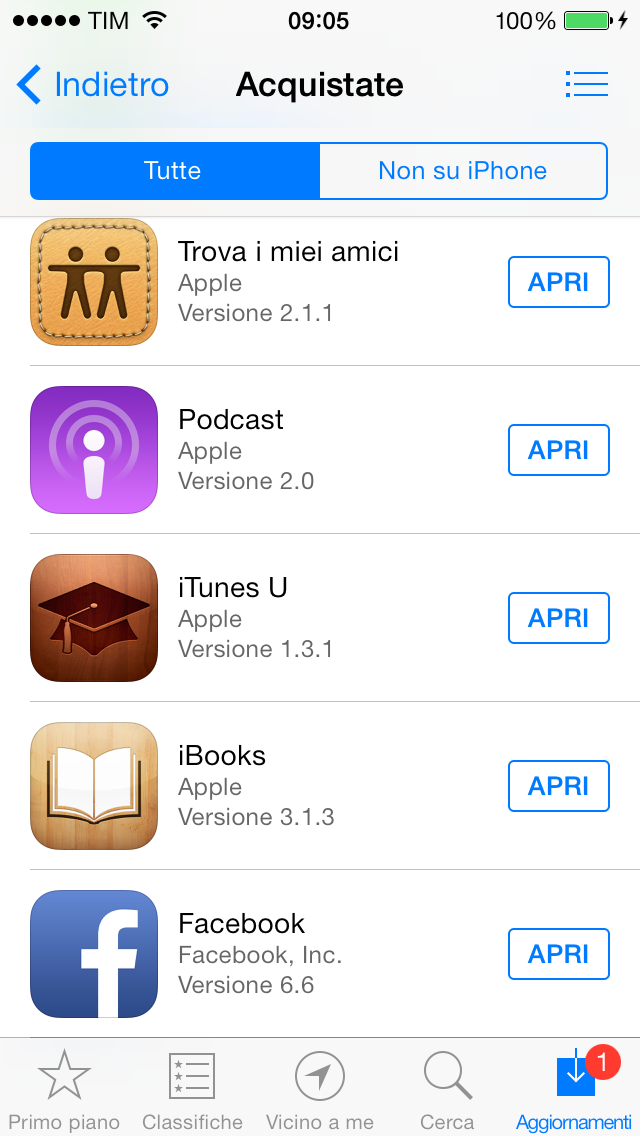Open the Vicino a me tab

click(320, 1089)
